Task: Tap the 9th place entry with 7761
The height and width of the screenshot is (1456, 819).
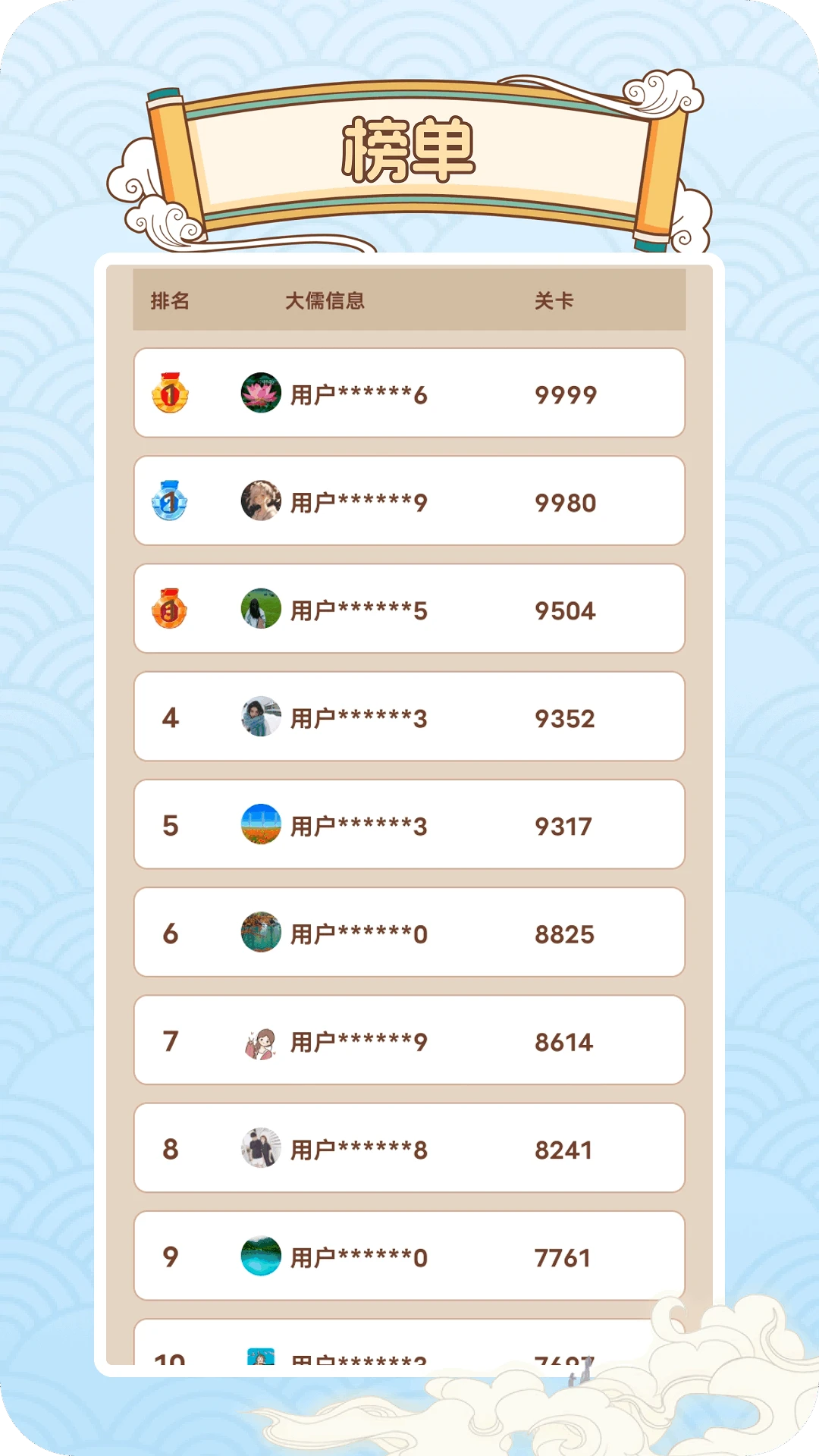Action: (x=409, y=1256)
